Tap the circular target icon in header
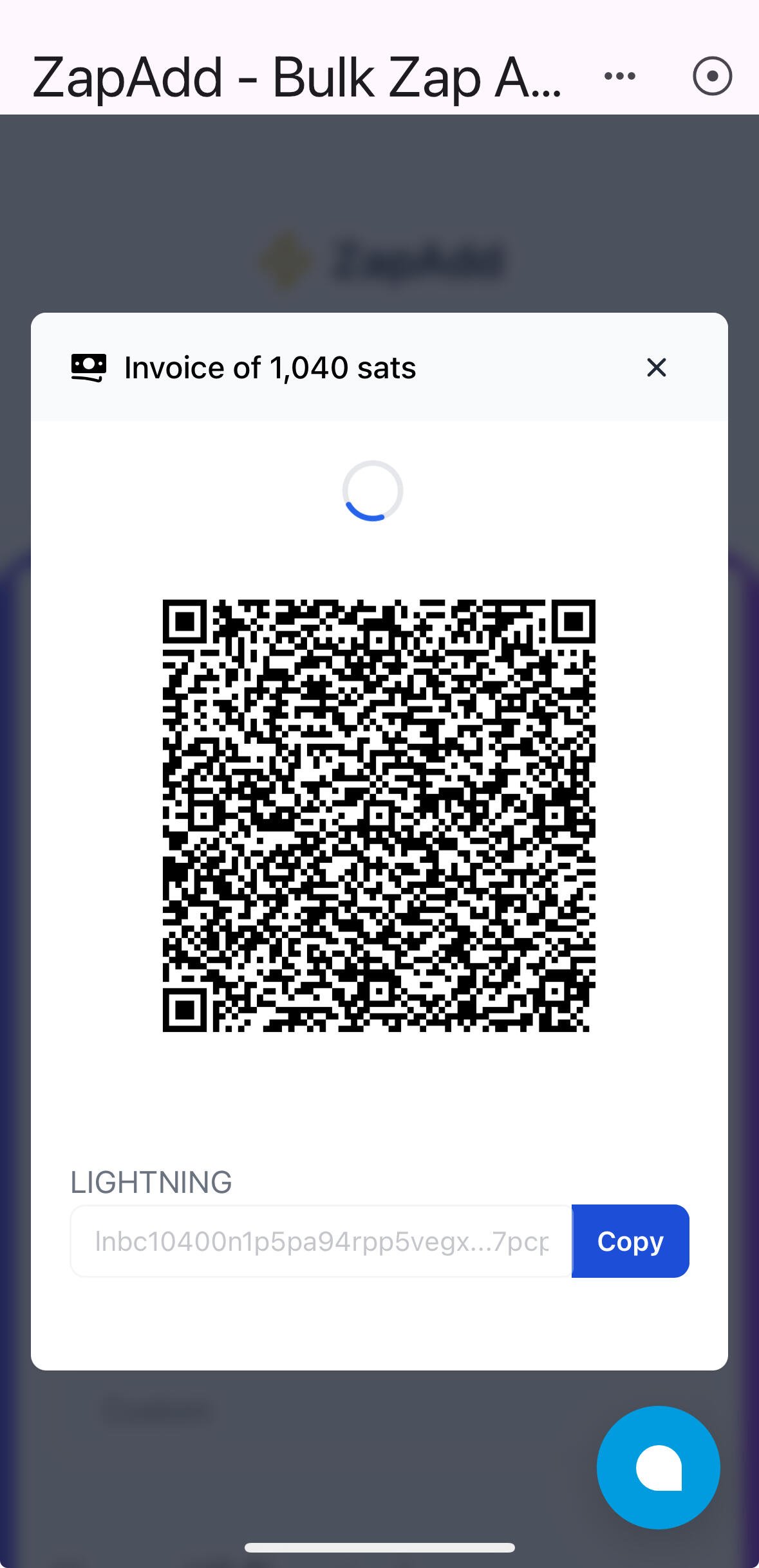Image resolution: width=759 pixels, height=1568 pixels. tap(712, 77)
